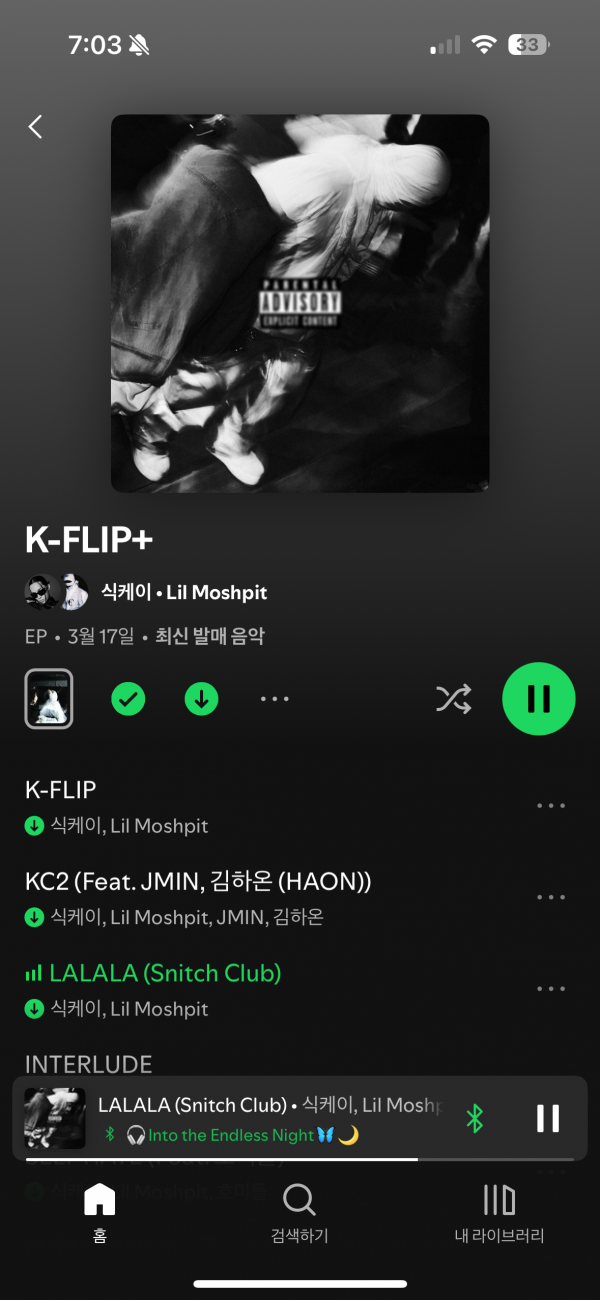600x1300 pixels.
Task: Open the 식케이 • Lil Moshpit artist link
Action: click(x=183, y=592)
